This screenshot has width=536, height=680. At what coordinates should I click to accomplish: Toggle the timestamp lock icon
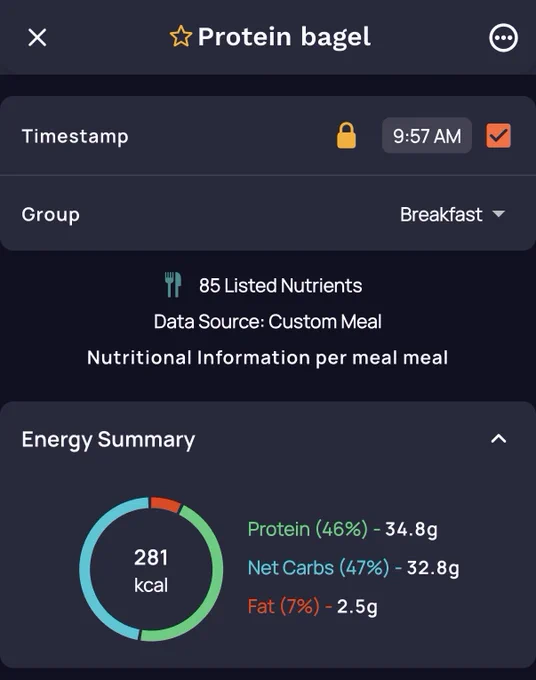[x=346, y=136]
